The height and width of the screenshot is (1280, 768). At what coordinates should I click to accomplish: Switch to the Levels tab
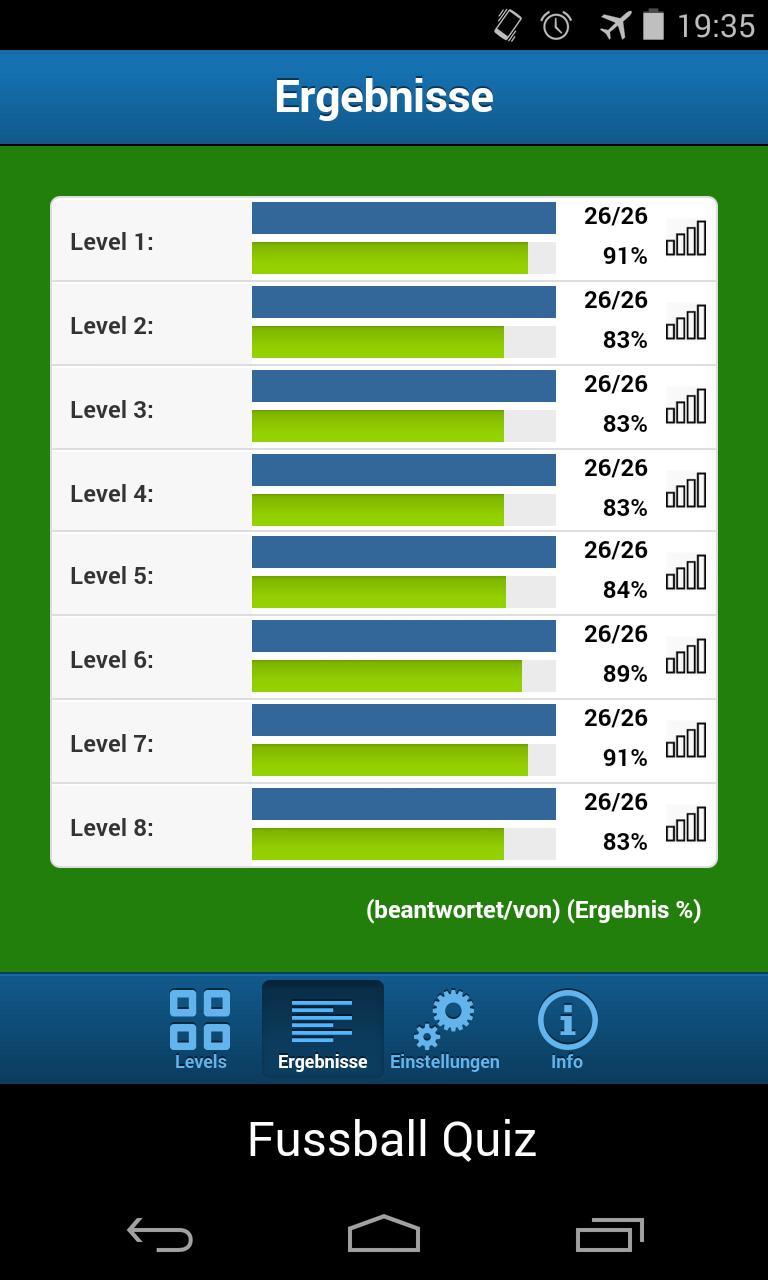click(x=200, y=1030)
